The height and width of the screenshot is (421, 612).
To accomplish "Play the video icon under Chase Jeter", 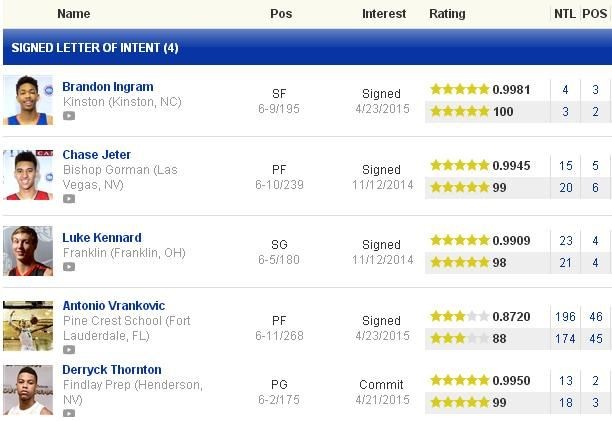I will point(68,198).
